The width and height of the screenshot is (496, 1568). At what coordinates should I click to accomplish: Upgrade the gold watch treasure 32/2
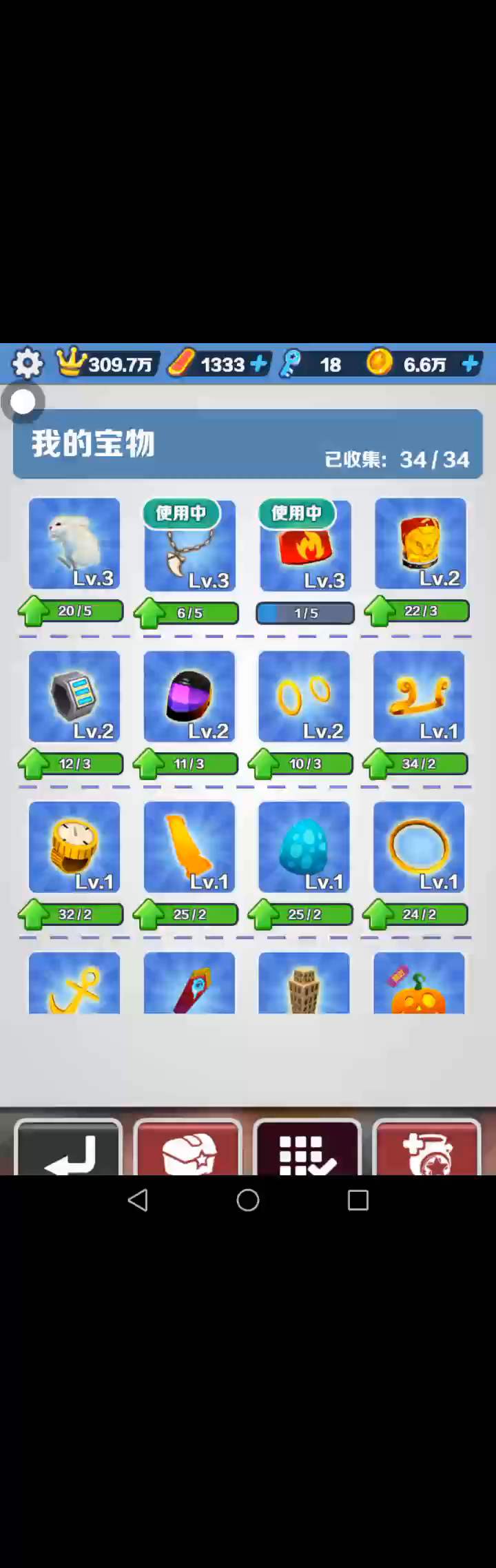pos(71,915)
